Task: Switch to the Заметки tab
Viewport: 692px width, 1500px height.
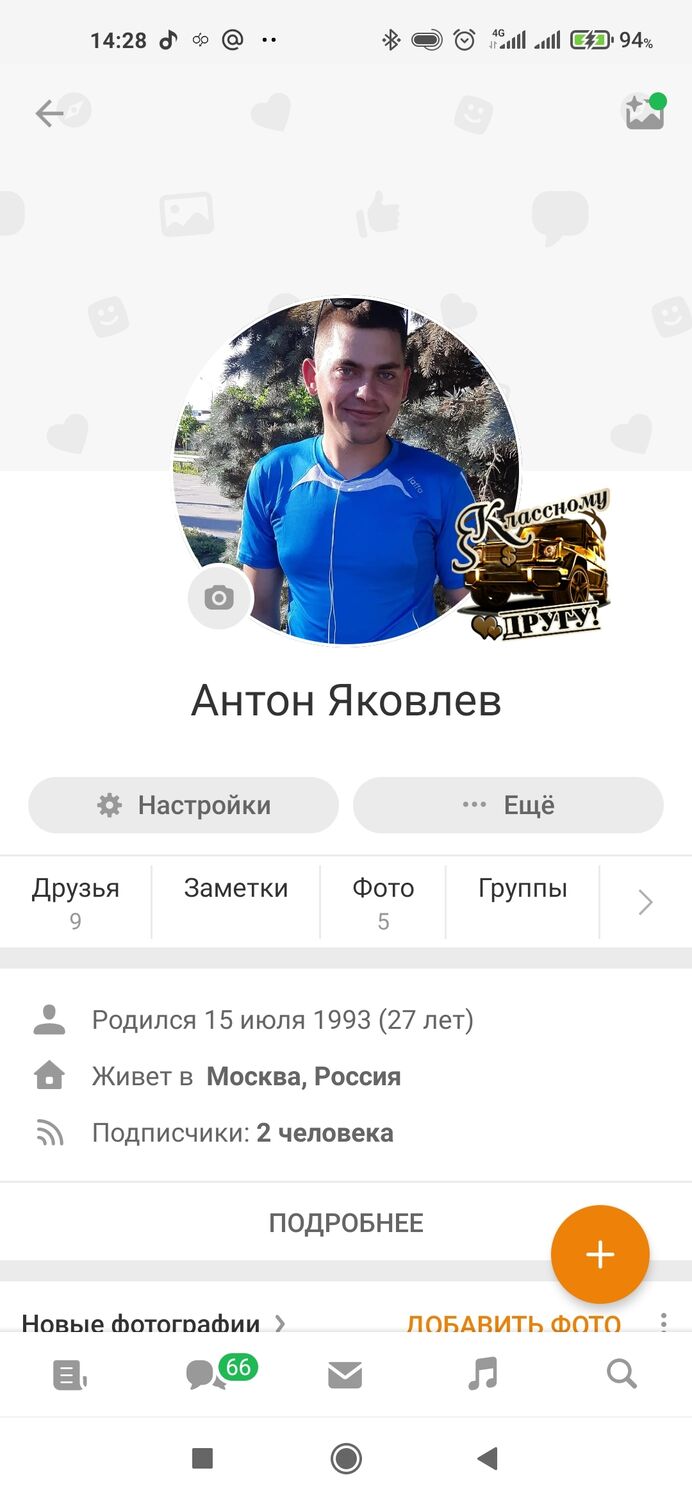Action: (236, 889)
